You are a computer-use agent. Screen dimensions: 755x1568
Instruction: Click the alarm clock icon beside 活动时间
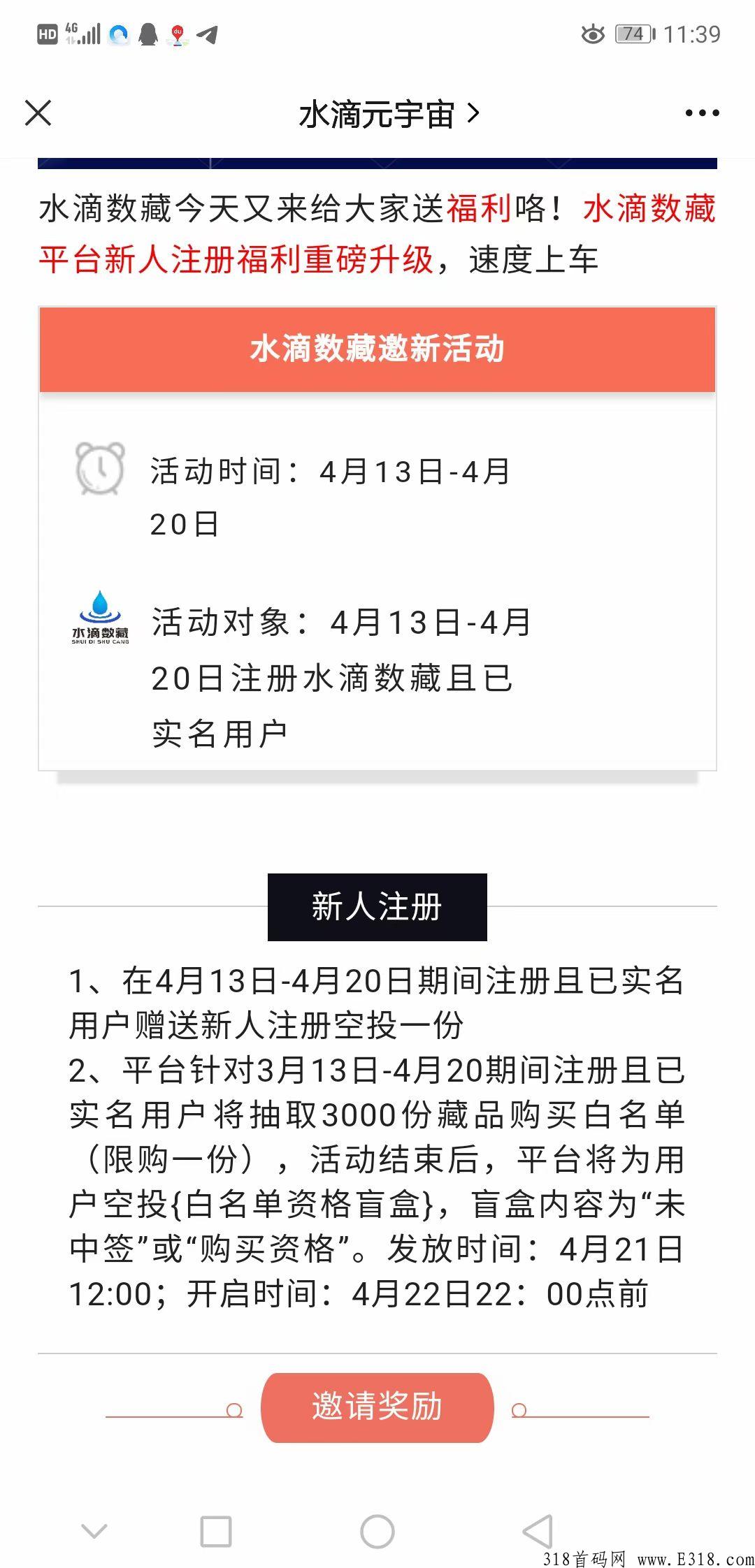coord(99,470)
